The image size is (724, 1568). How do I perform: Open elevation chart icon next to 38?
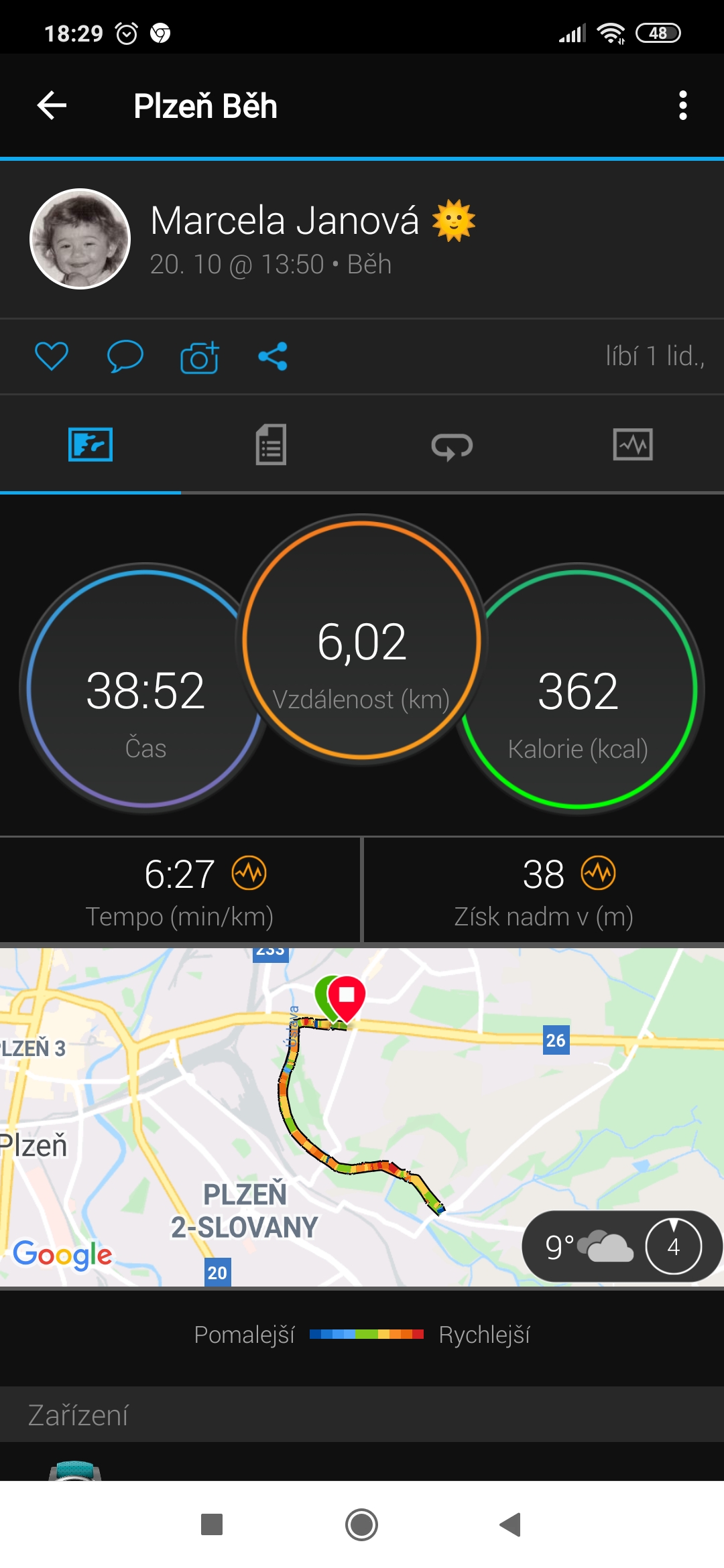tap(598, 873)
